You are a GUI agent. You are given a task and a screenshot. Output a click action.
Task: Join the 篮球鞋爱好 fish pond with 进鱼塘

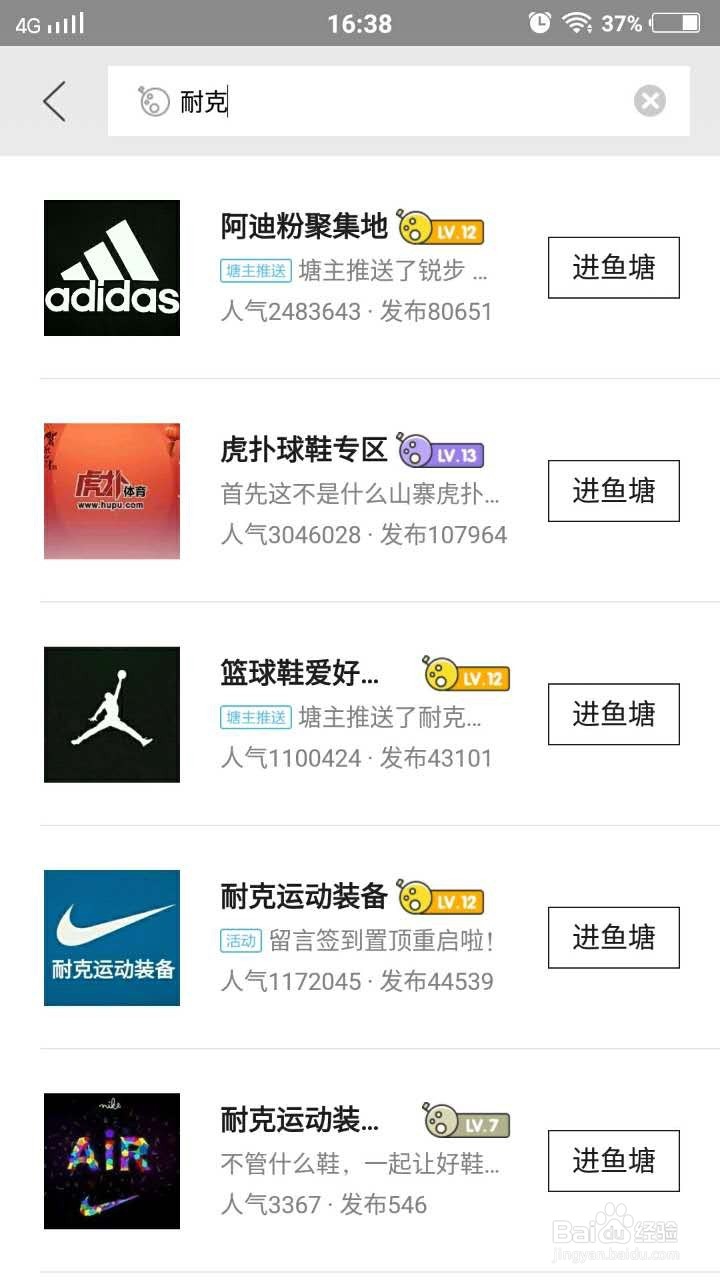coord(613,714)
